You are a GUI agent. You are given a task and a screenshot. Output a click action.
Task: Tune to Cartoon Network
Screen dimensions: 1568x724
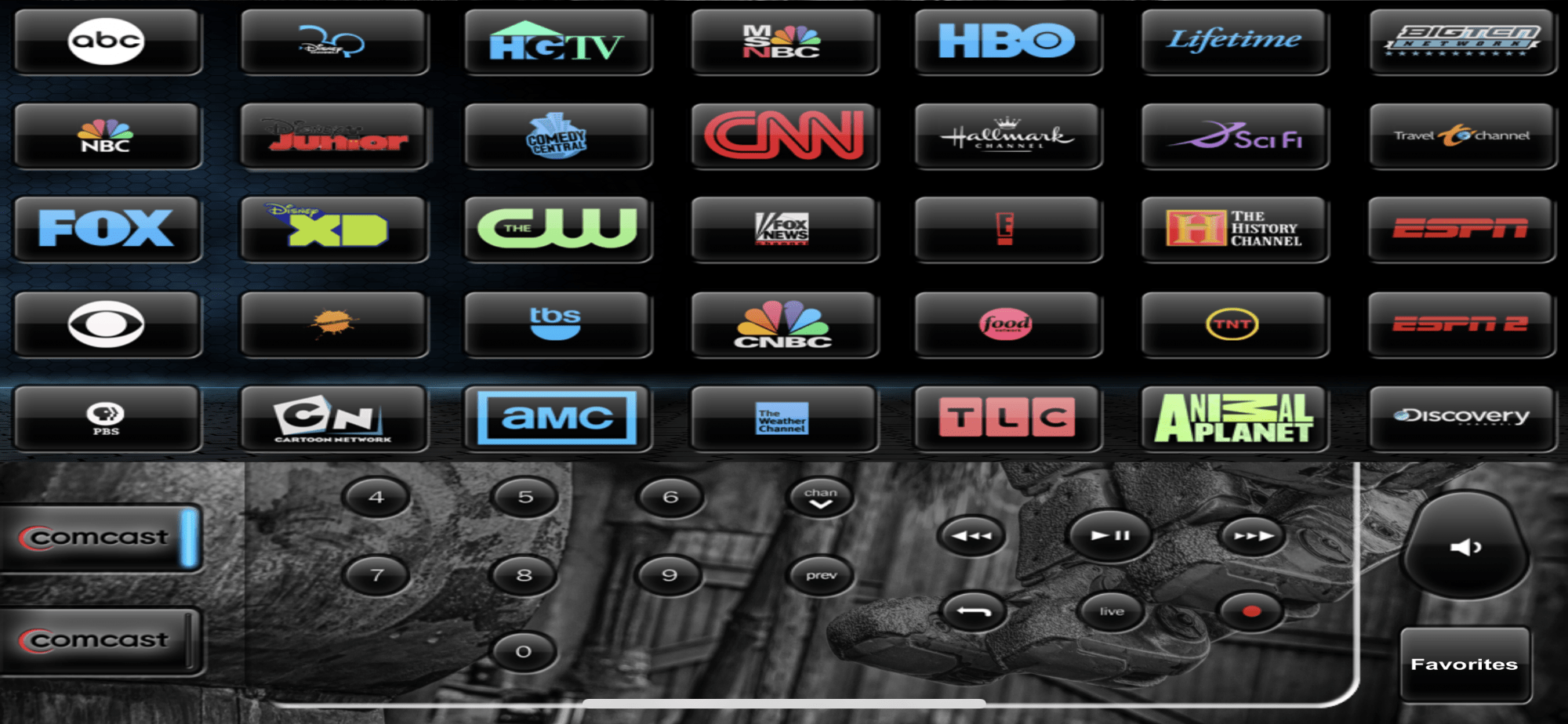click(333, 418)
